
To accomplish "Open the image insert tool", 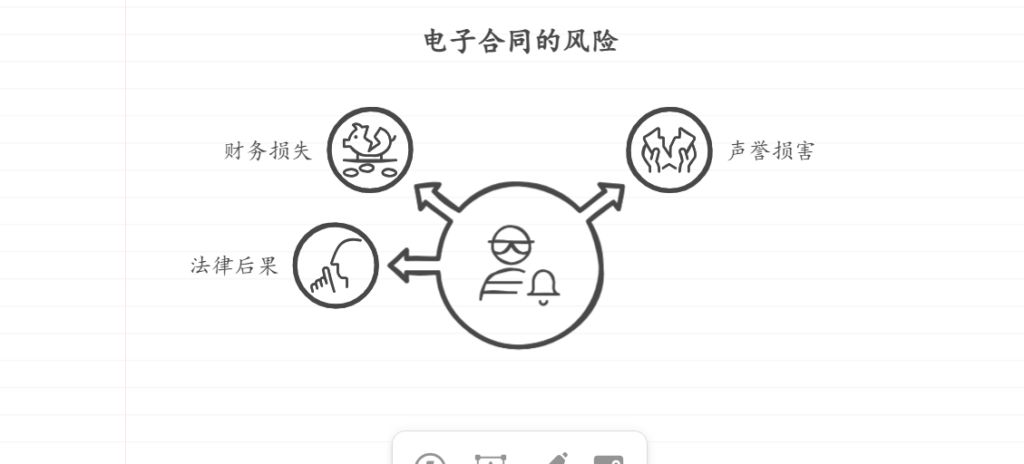I will [608, 460].
